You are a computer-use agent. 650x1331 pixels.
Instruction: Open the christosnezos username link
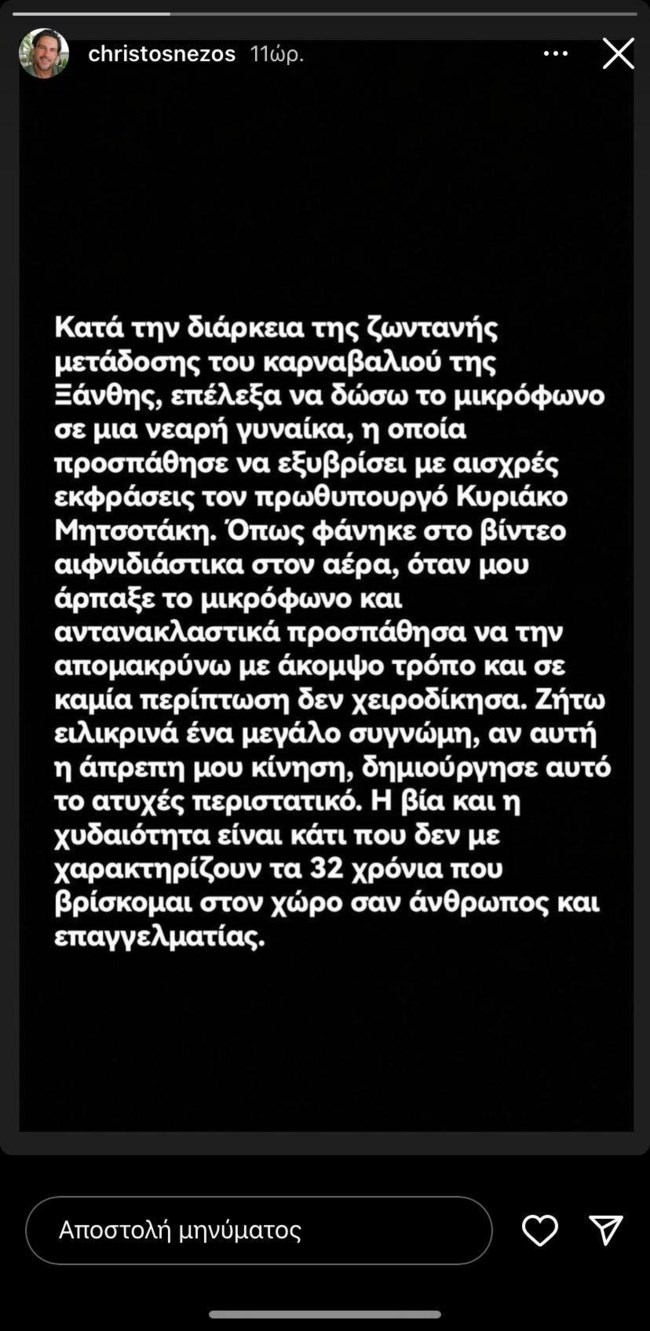(161, 54)
